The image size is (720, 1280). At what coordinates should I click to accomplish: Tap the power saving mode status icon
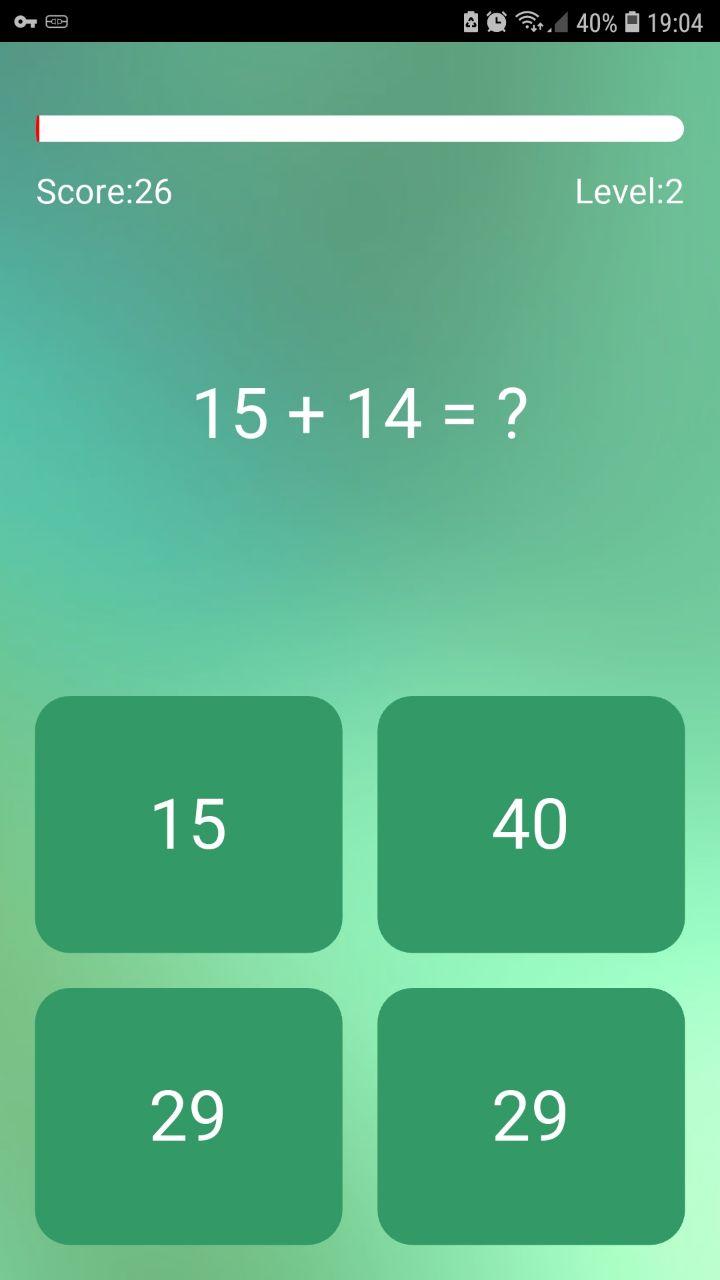pos(470,21)
